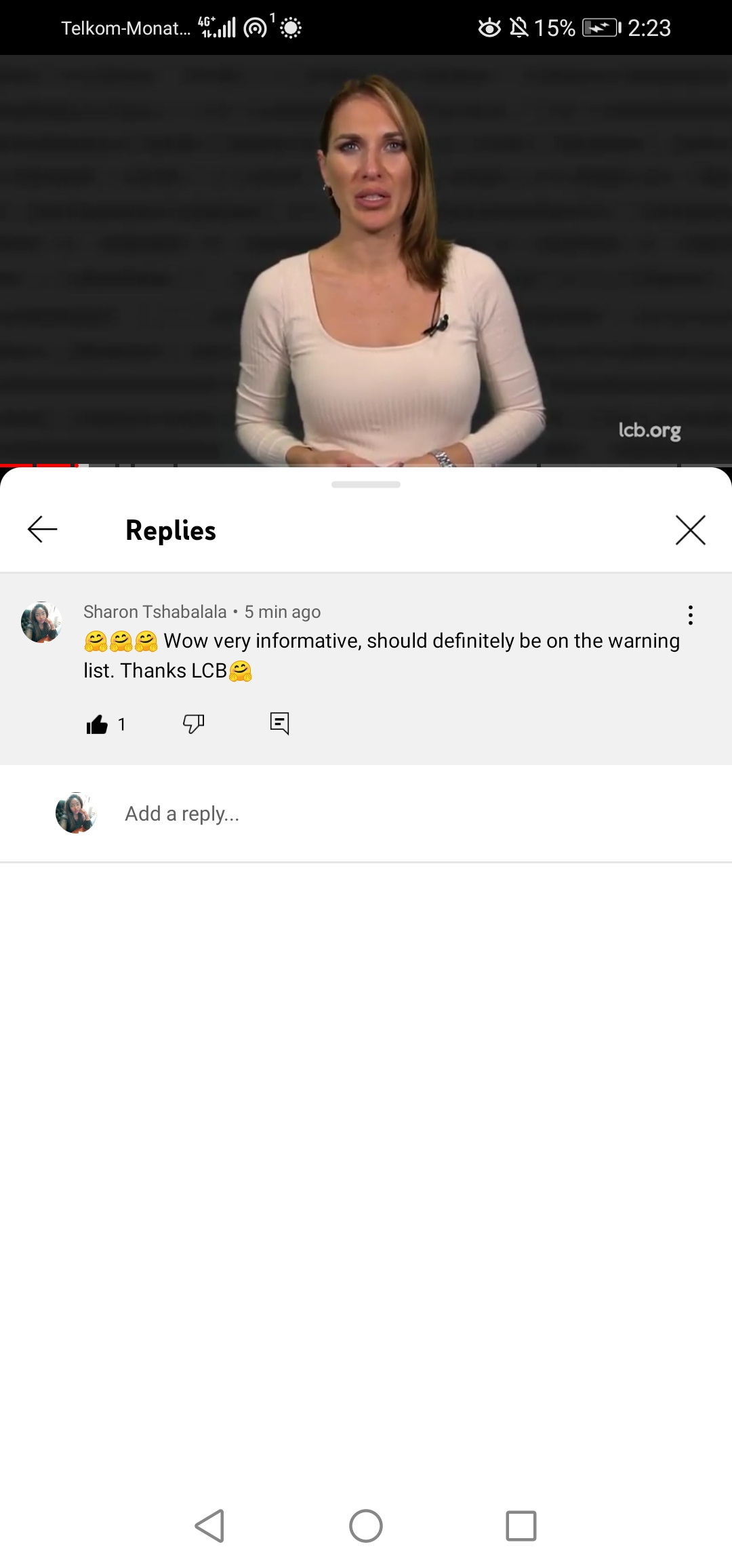732x1568 pixels.
Task: Open Sharon Tshabalala's profile picture
Action: point(42,622)
